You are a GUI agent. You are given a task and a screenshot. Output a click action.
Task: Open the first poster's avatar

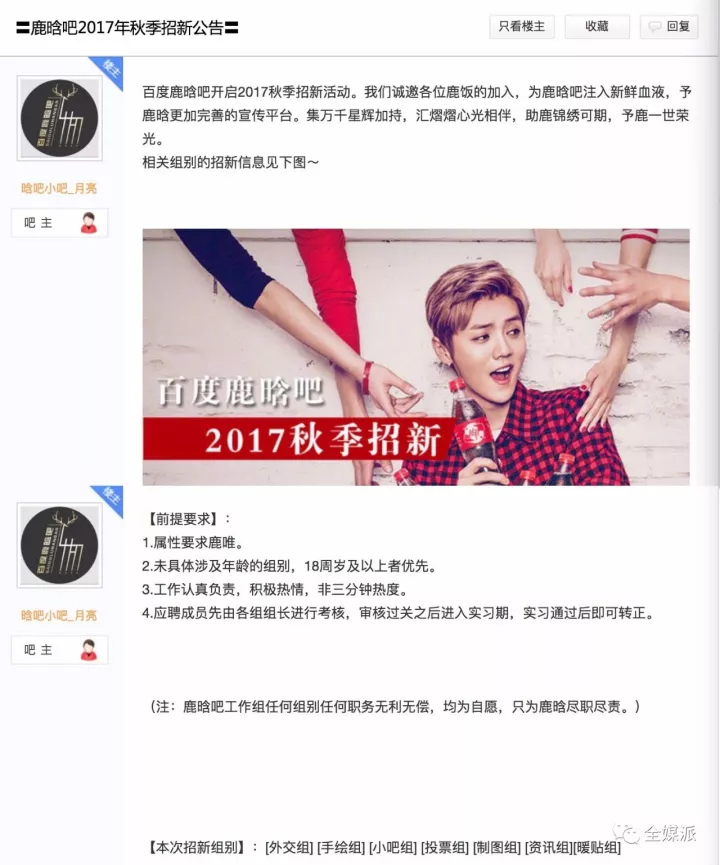[60, 118]
